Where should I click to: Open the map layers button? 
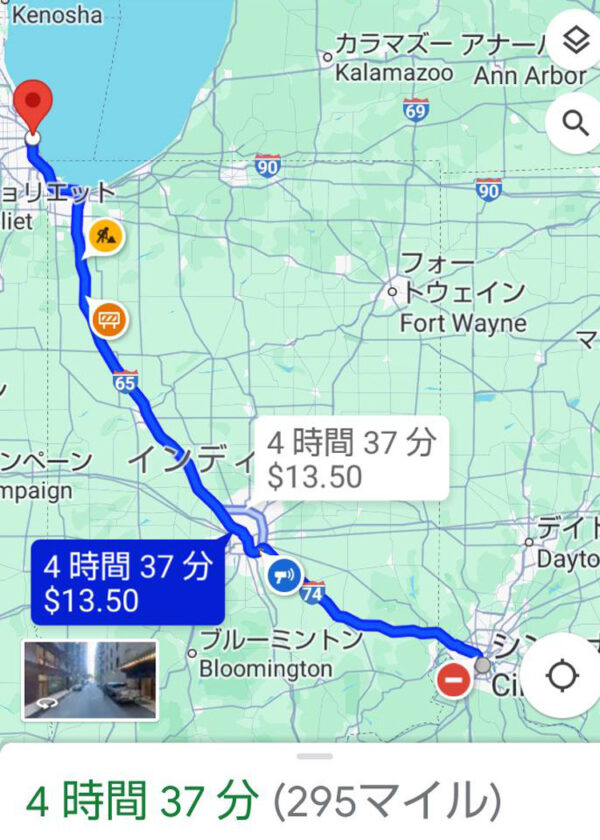coord(575,41)
